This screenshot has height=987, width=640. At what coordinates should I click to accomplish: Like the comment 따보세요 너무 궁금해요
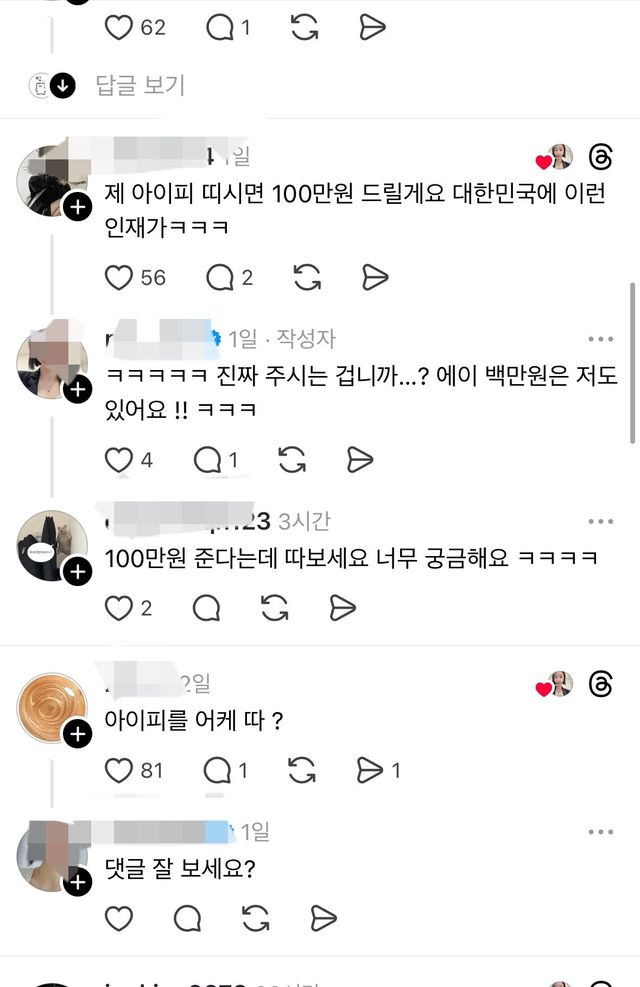tap(120, 607)
